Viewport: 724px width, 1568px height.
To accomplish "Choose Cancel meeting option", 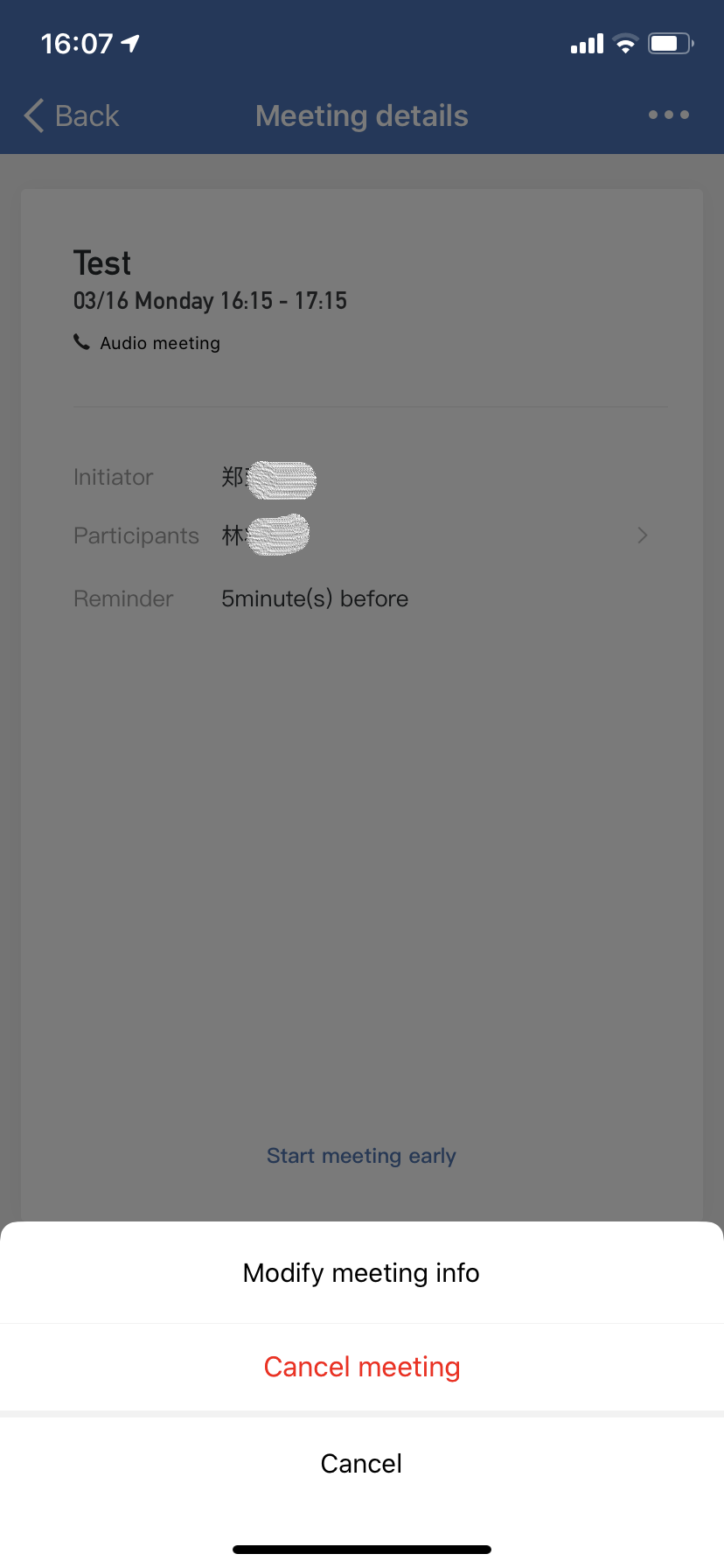I will [x=361, y=1367].
